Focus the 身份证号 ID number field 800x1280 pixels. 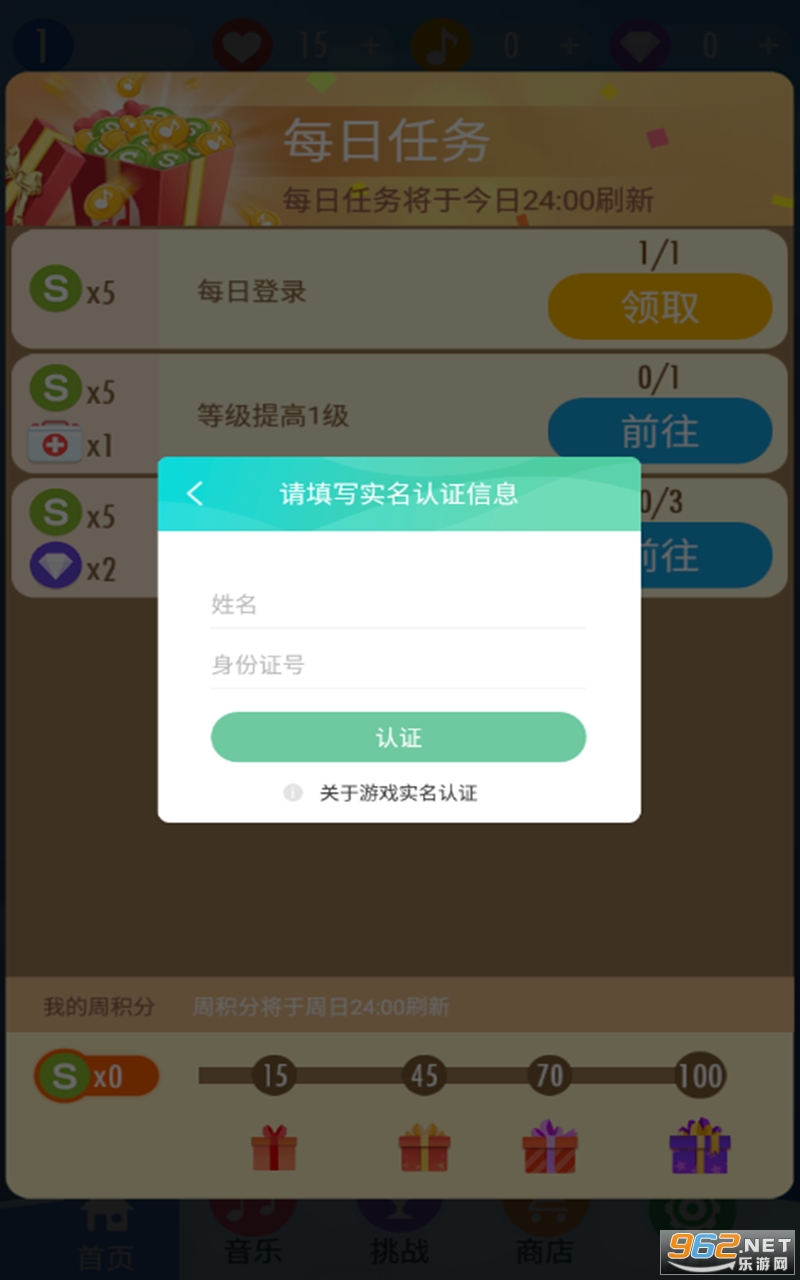point(398,665)
